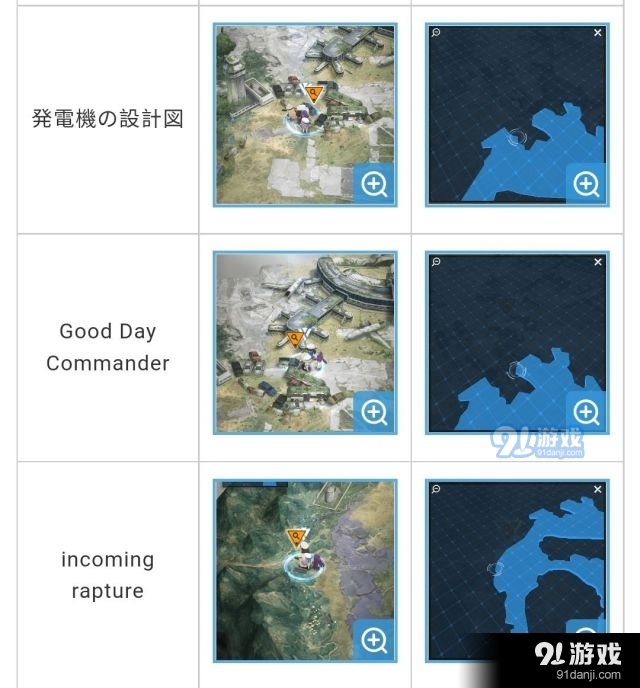Open Good Day Commander map image
This screenshot has width=640, height=688.
(586, 412)
